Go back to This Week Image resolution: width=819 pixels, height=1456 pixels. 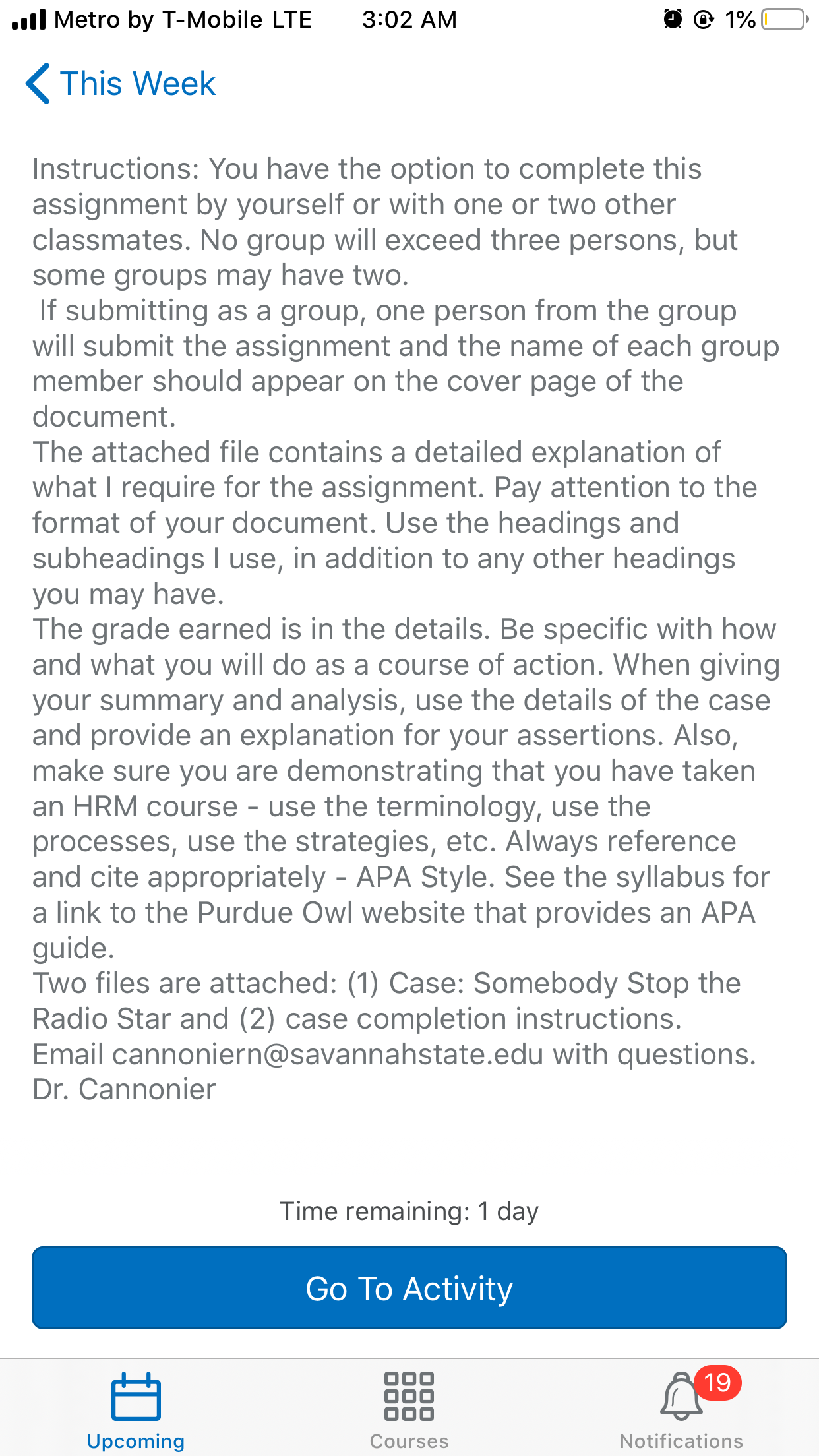pyautogui.click(x=121, y=84)
